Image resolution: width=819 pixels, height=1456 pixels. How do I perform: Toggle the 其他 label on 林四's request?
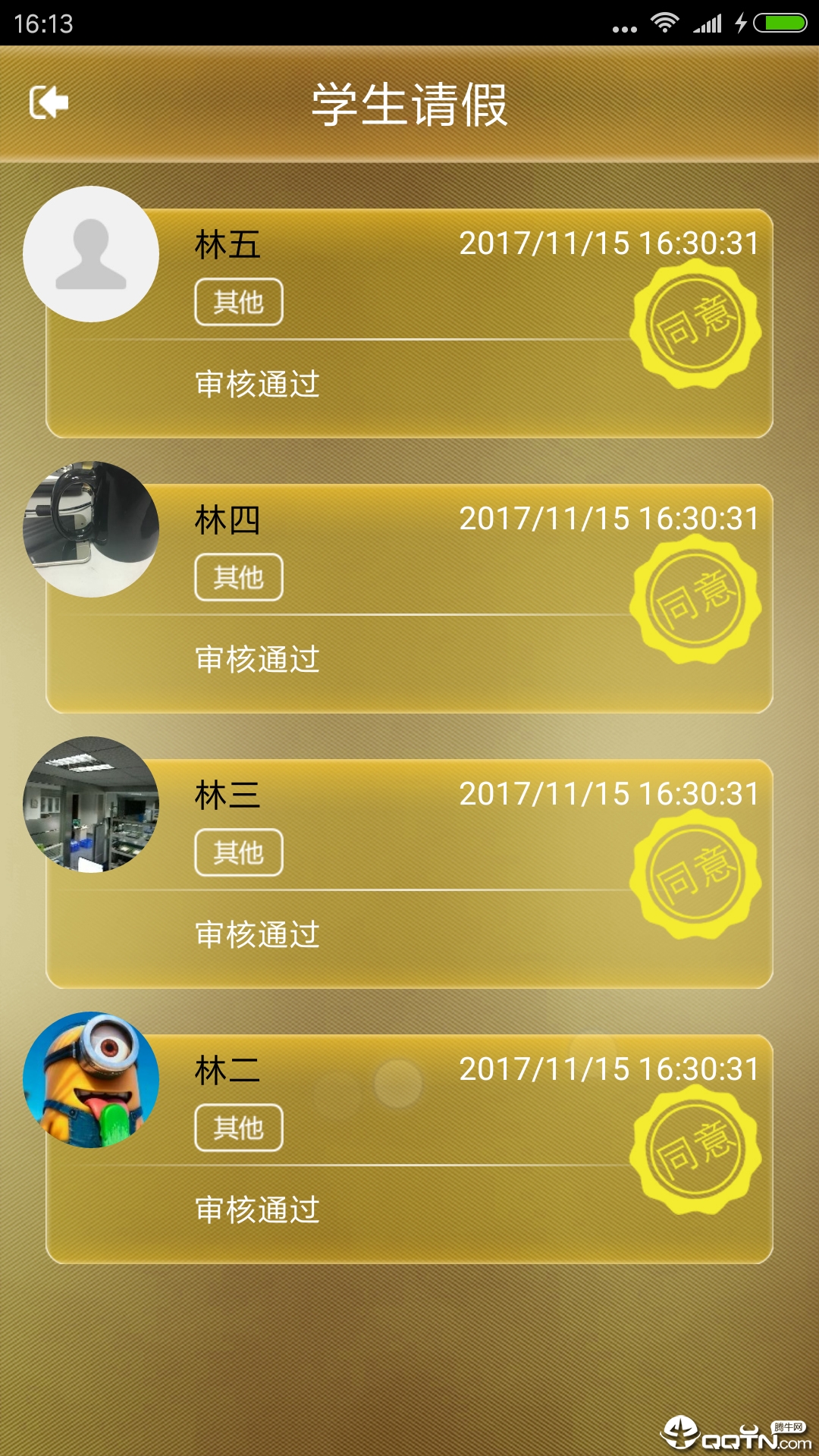[x=239, y=576]
